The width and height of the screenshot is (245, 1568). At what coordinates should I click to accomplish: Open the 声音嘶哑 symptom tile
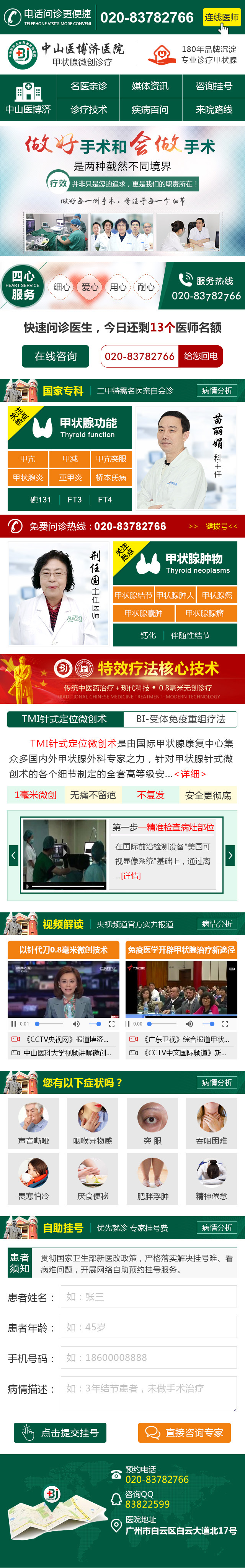coord(34,1123)
